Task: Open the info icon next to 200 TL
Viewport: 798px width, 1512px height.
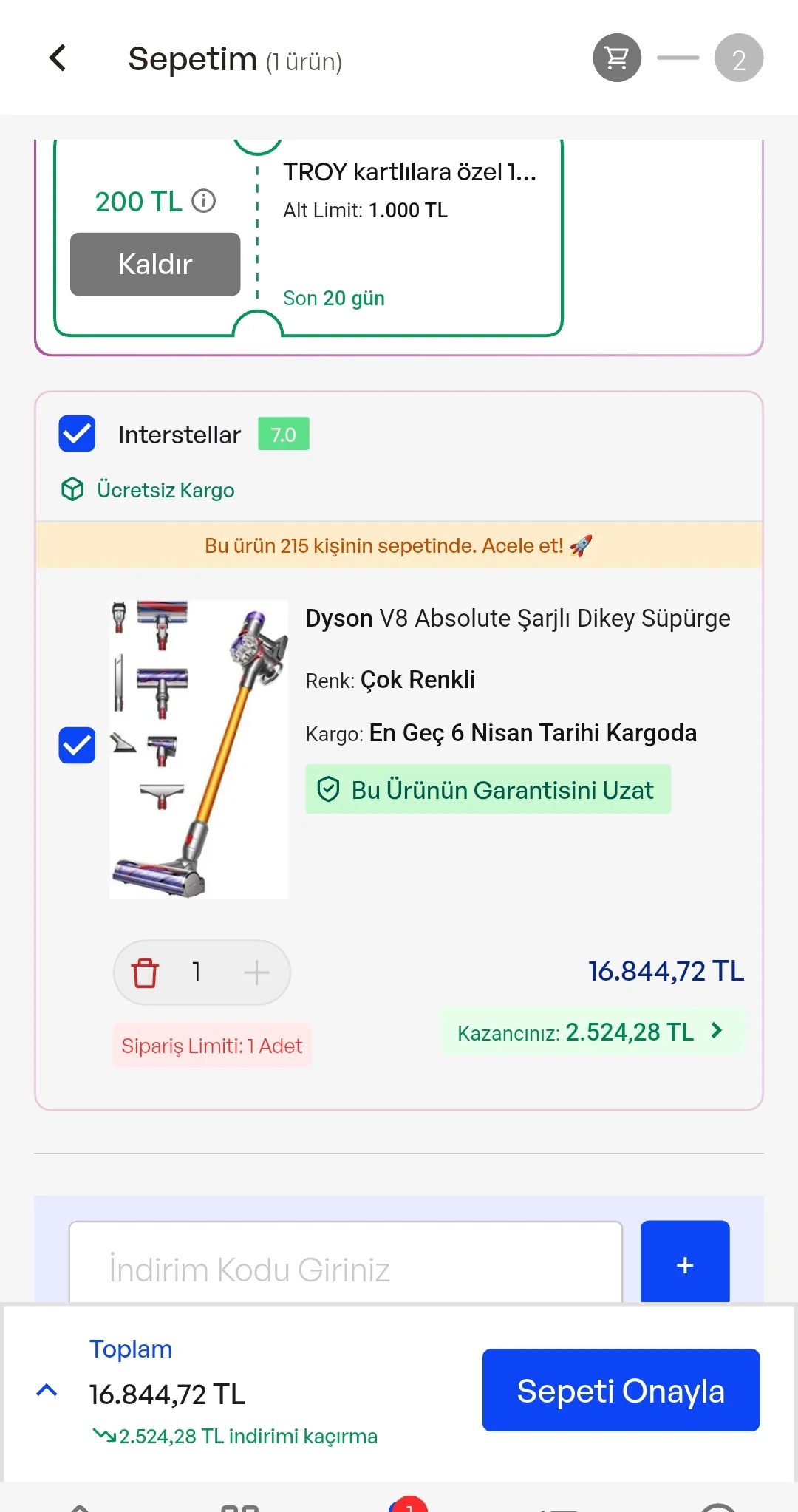Action: 203,201
